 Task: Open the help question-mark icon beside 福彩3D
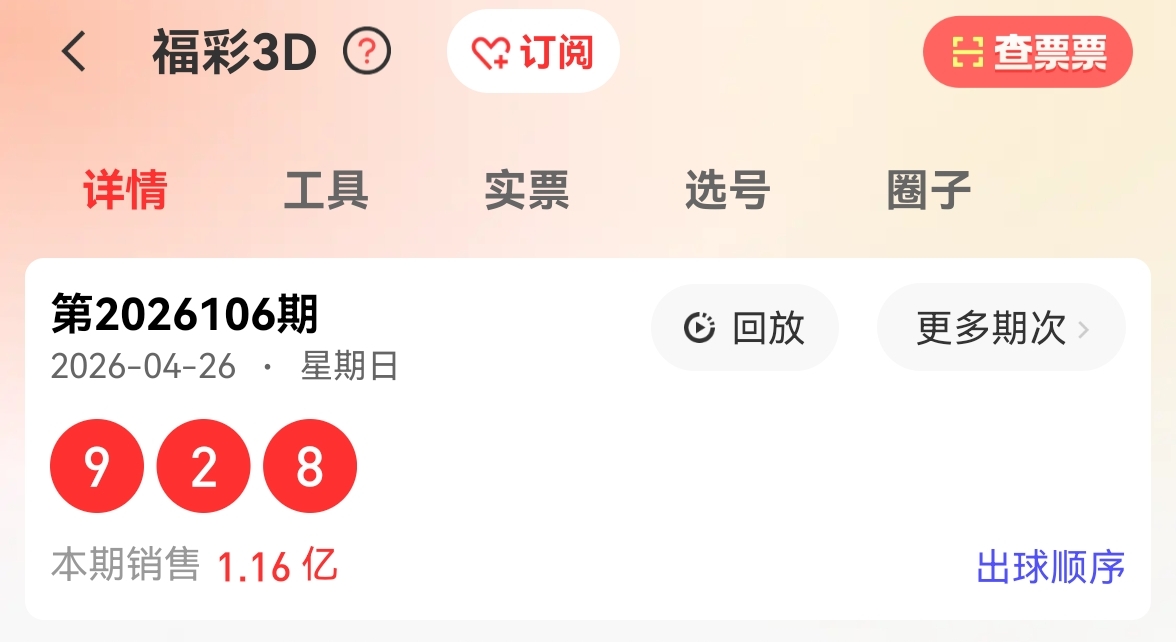(367, 52)
